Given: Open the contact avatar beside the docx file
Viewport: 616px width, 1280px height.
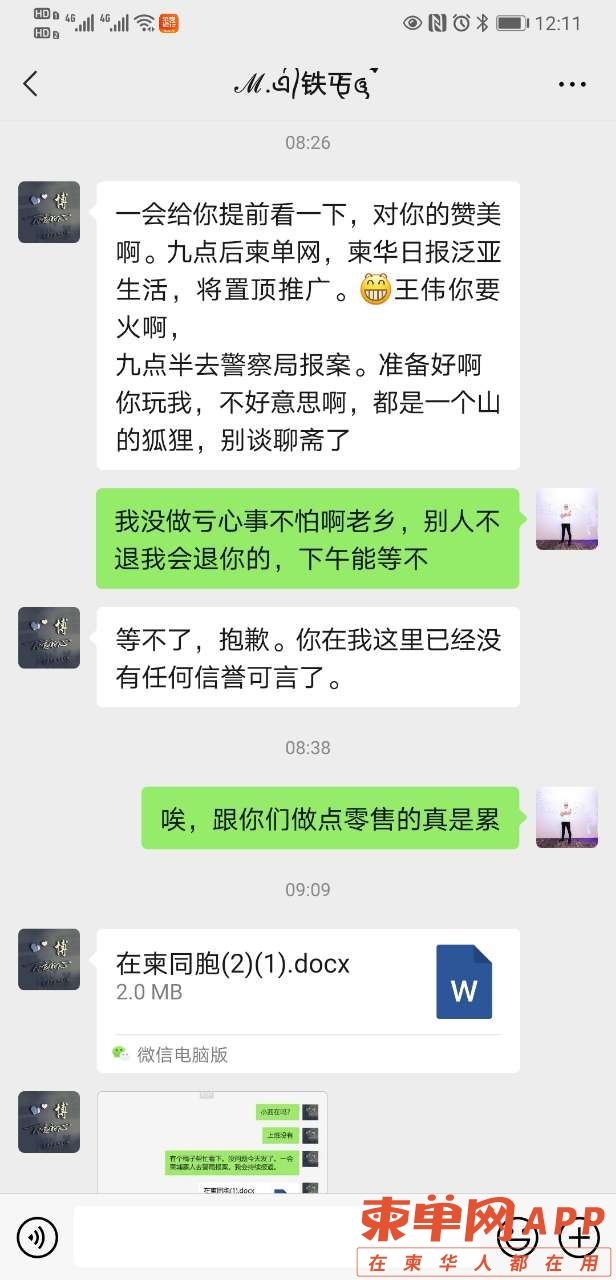Looking at the screenshot, I should coord(49,959).
